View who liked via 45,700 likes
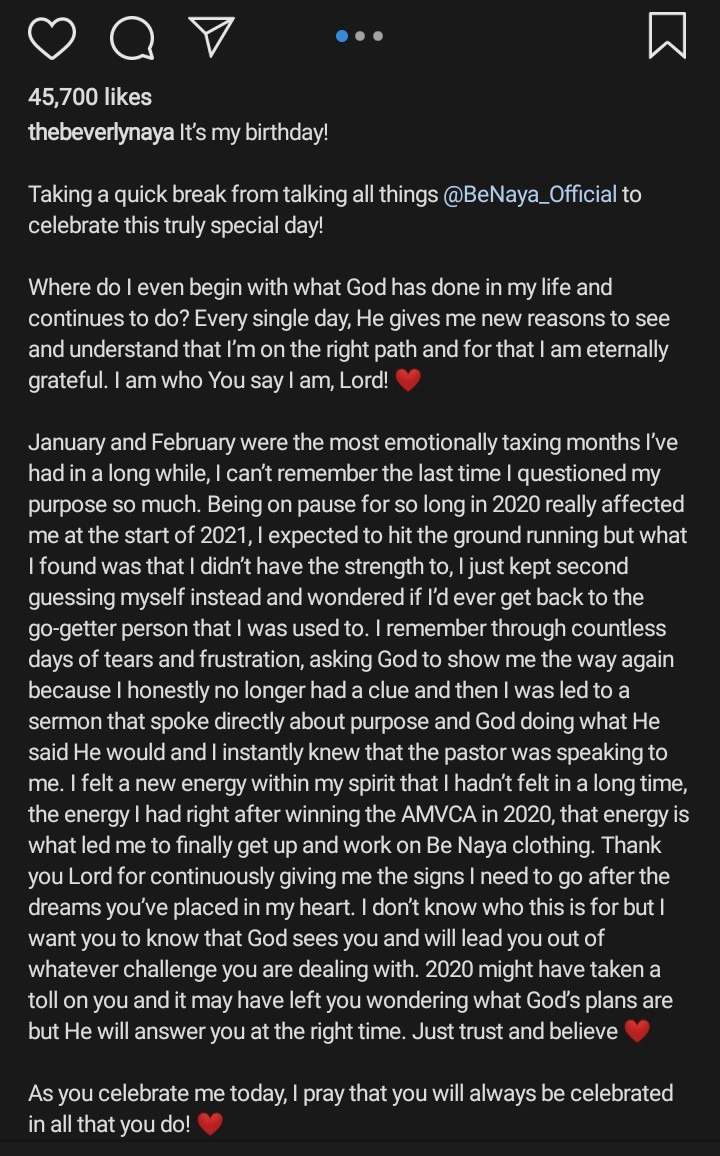The height and width of the screenshot is (1156, 720). [90, 97]
